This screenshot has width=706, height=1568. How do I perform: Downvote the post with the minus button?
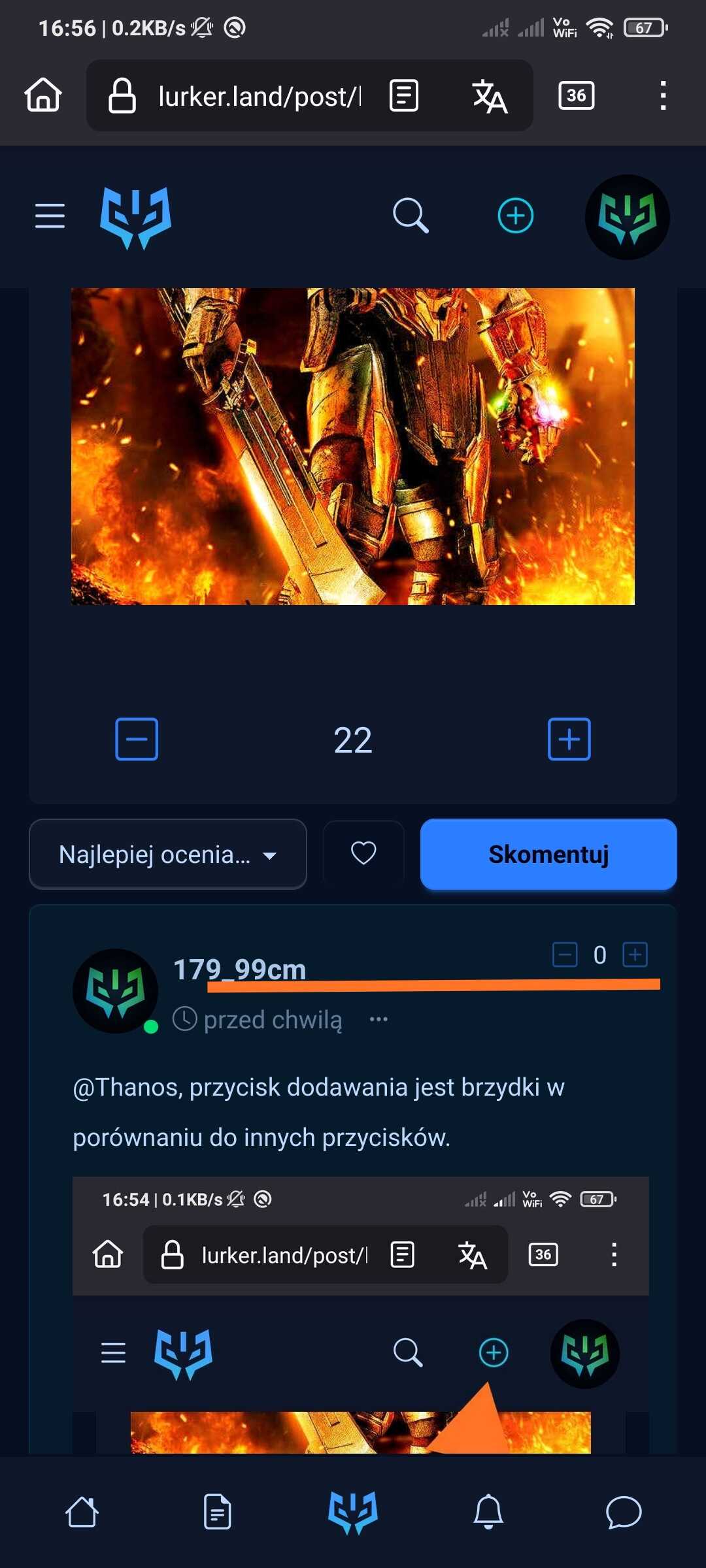(137, 740)
